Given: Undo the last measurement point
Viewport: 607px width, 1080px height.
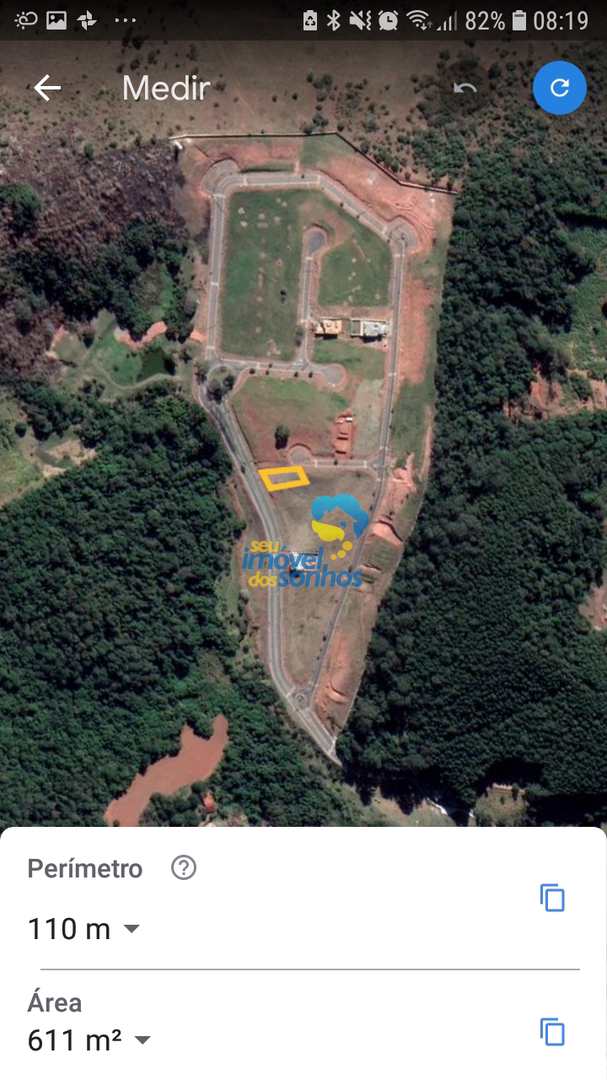Looking at the screenshot, I should click(465, 88).
